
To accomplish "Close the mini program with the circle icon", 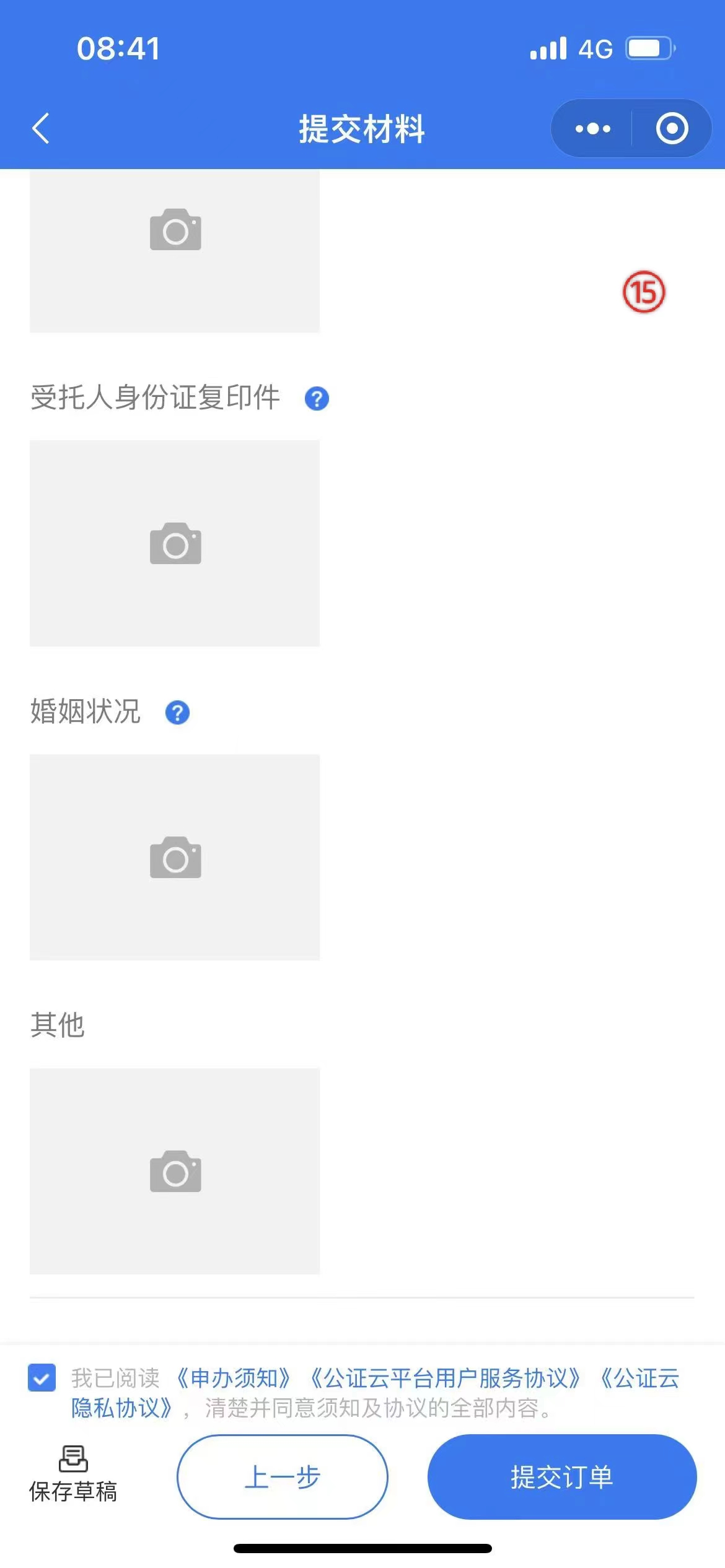I will point(672,129).
